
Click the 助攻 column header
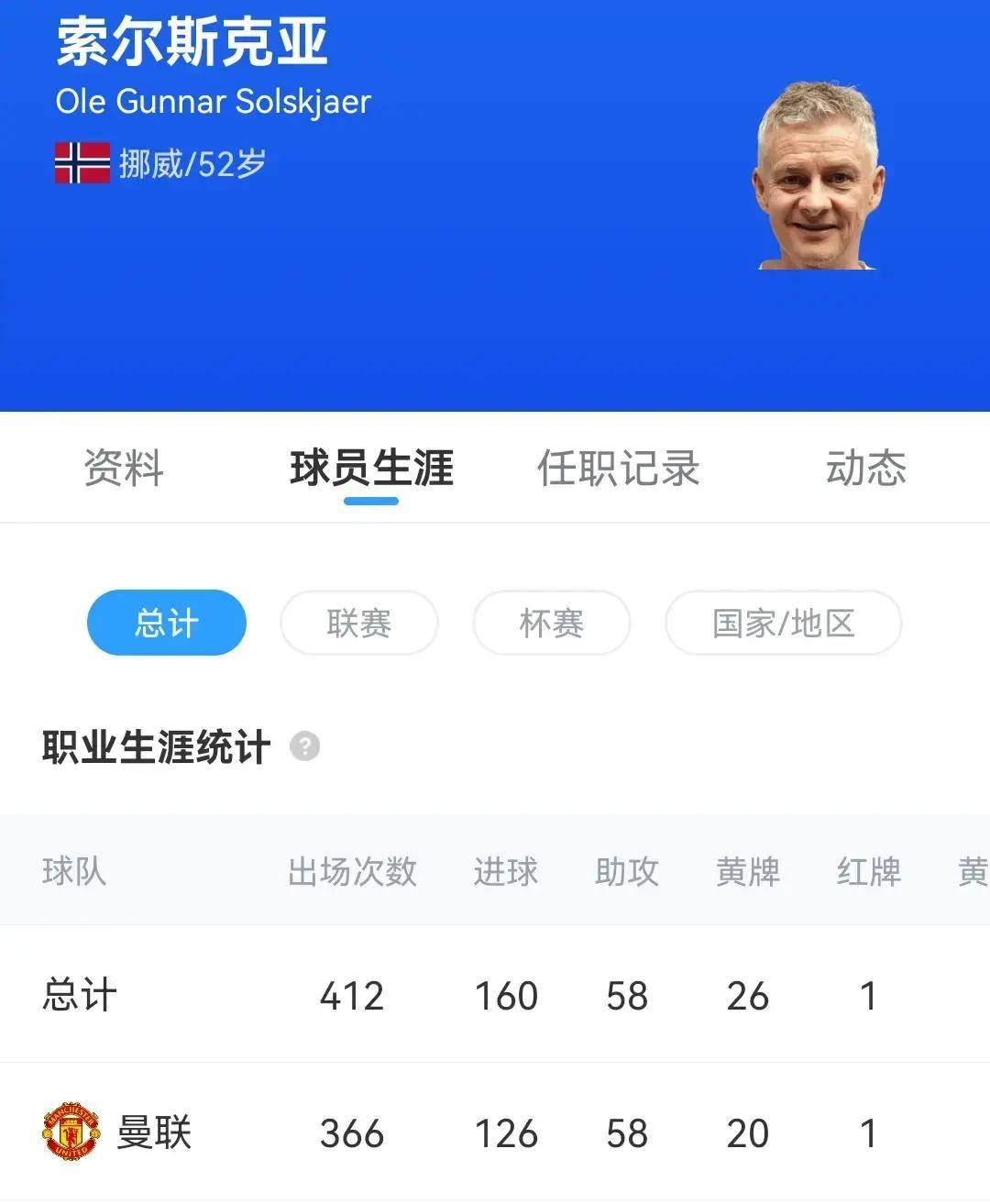coord(627,872)
